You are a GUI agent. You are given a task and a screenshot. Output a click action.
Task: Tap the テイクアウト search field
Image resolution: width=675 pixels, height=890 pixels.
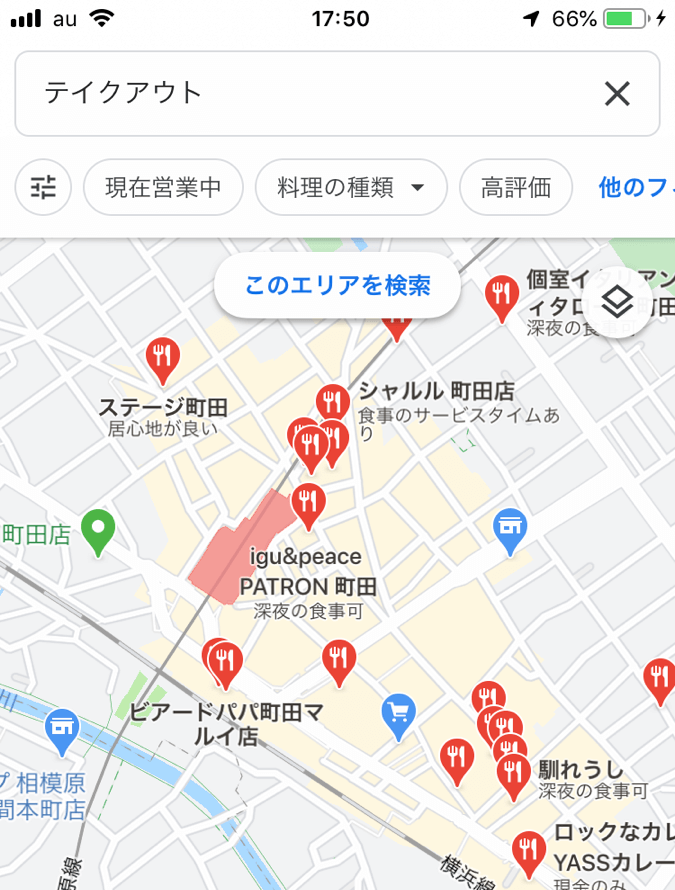300,94
